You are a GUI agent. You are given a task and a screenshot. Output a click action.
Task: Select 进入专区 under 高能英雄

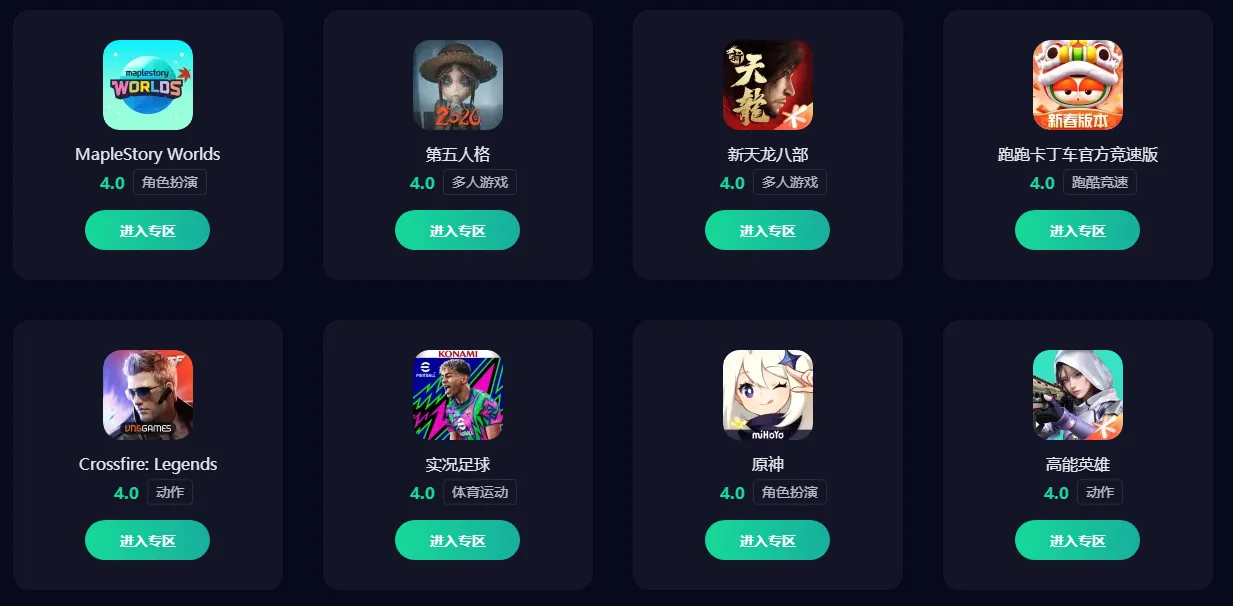coord(1077,540)
